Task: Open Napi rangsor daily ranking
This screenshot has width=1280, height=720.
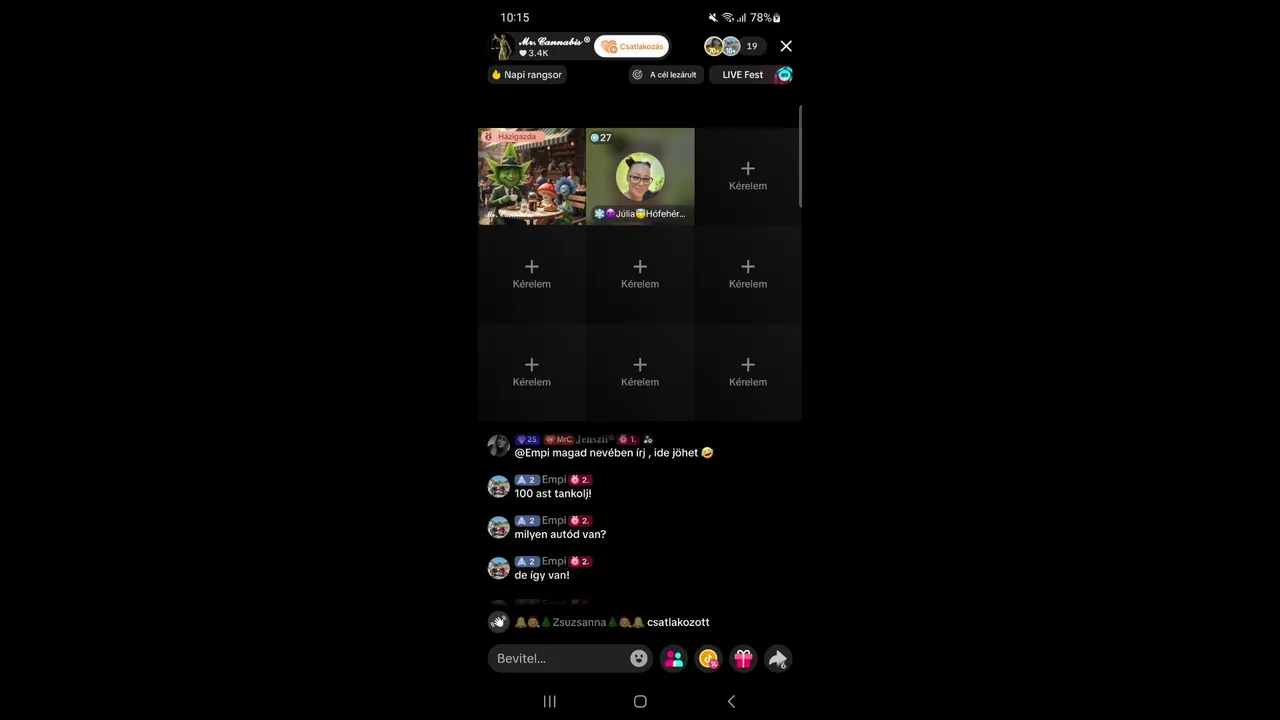Action: (527, 75)
